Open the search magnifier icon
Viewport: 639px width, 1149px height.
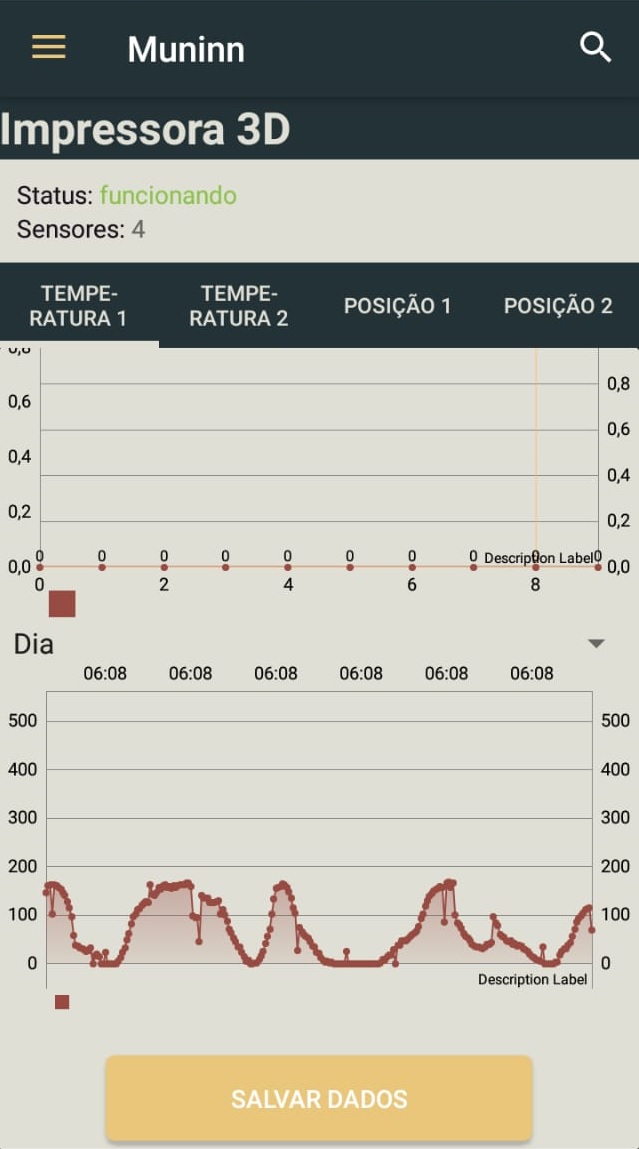click(x=595, y=48)
